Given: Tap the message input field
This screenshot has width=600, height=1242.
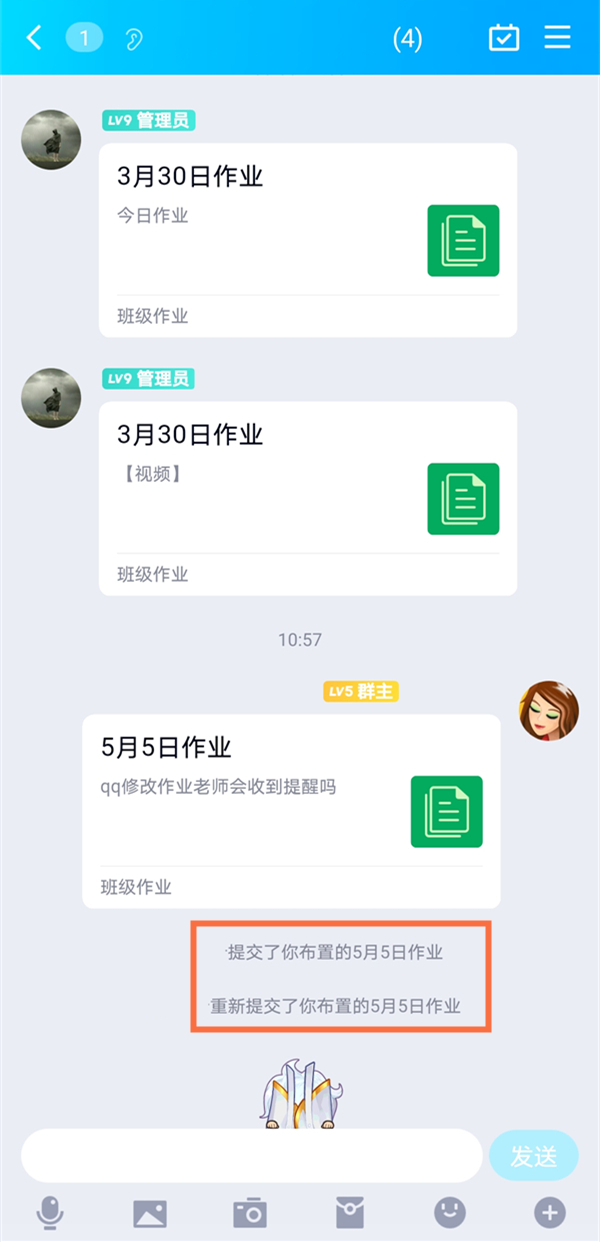Looking at the screenshot, I should point(251,1156).
